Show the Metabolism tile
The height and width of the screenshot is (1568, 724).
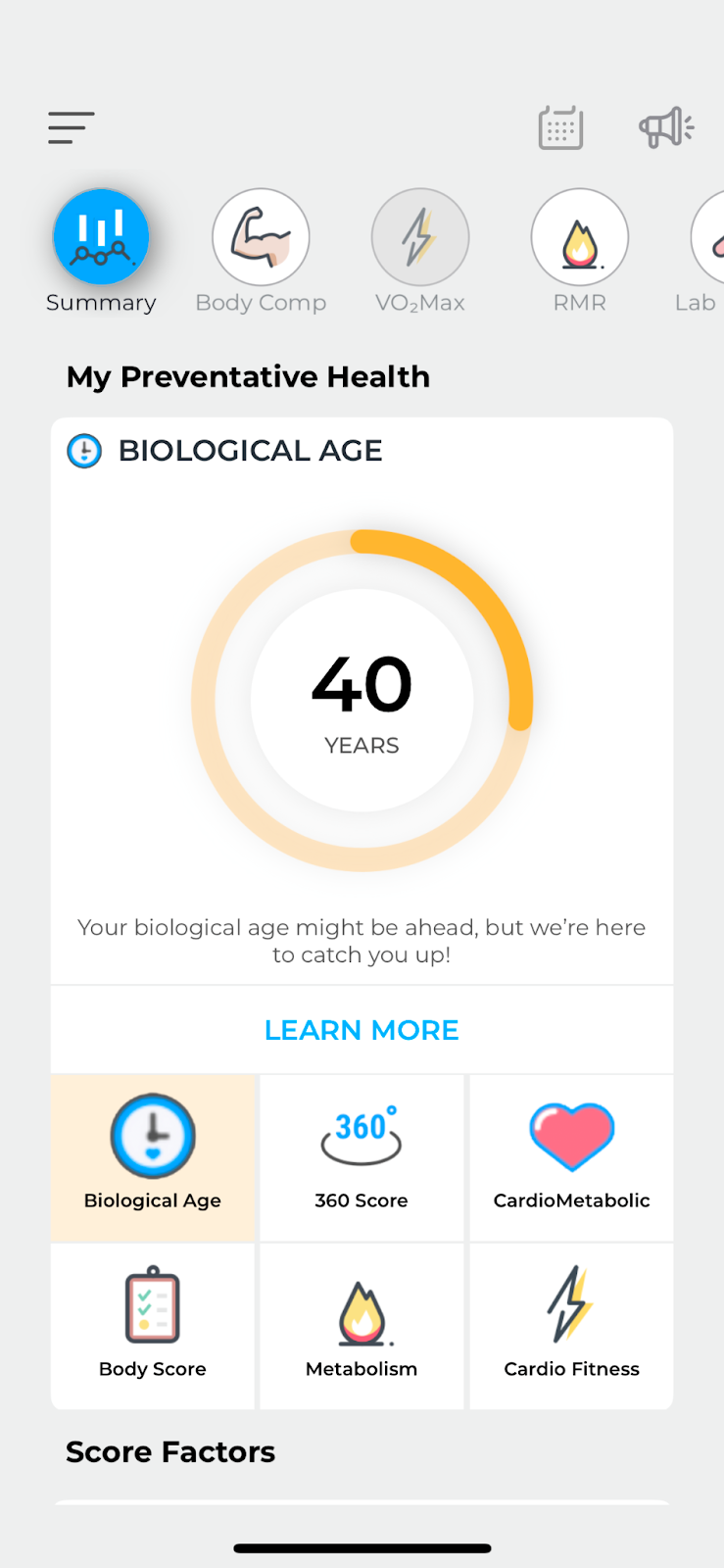tap(362, 1326)
